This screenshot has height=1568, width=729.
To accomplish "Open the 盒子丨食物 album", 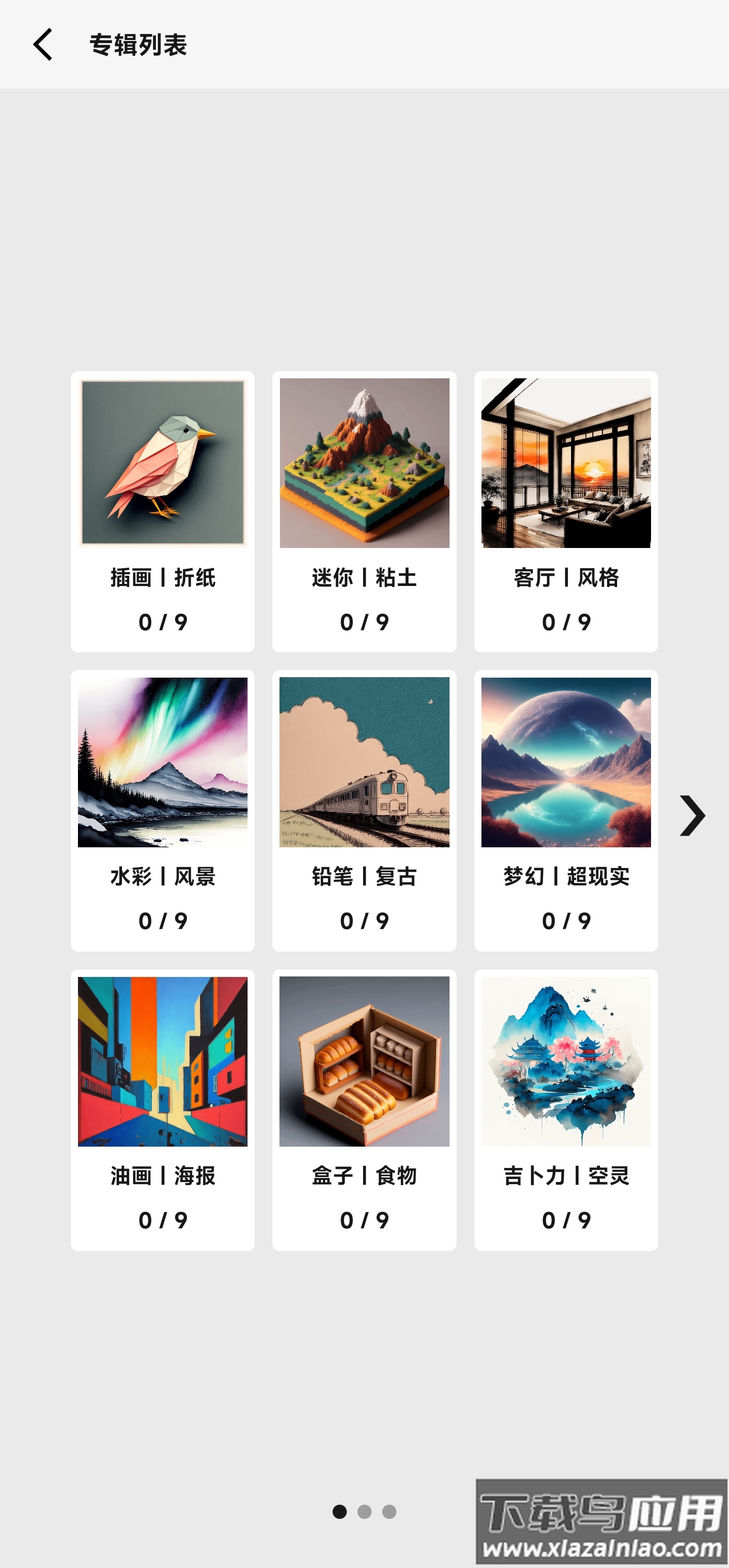I will point(364,1110).
